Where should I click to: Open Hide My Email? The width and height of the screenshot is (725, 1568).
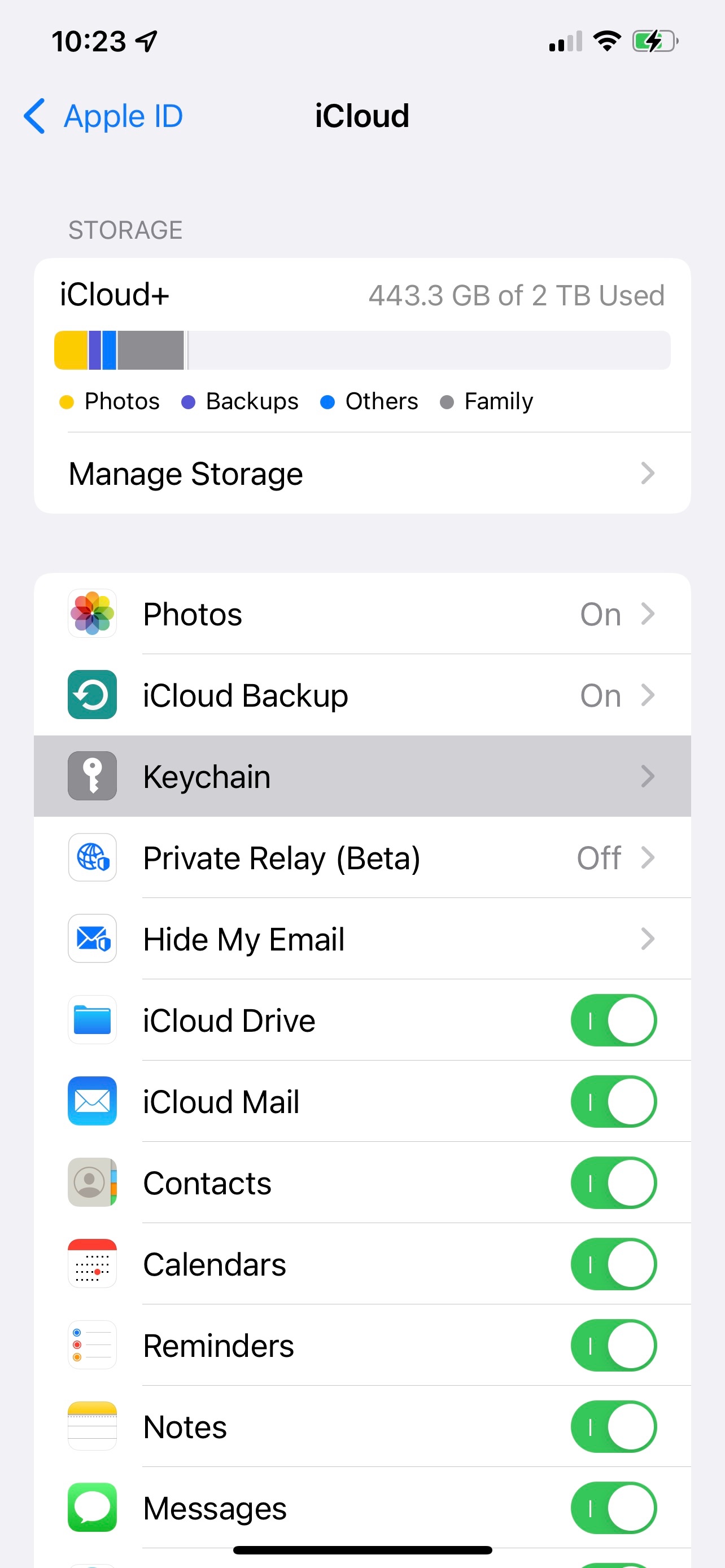pos(361,939)
